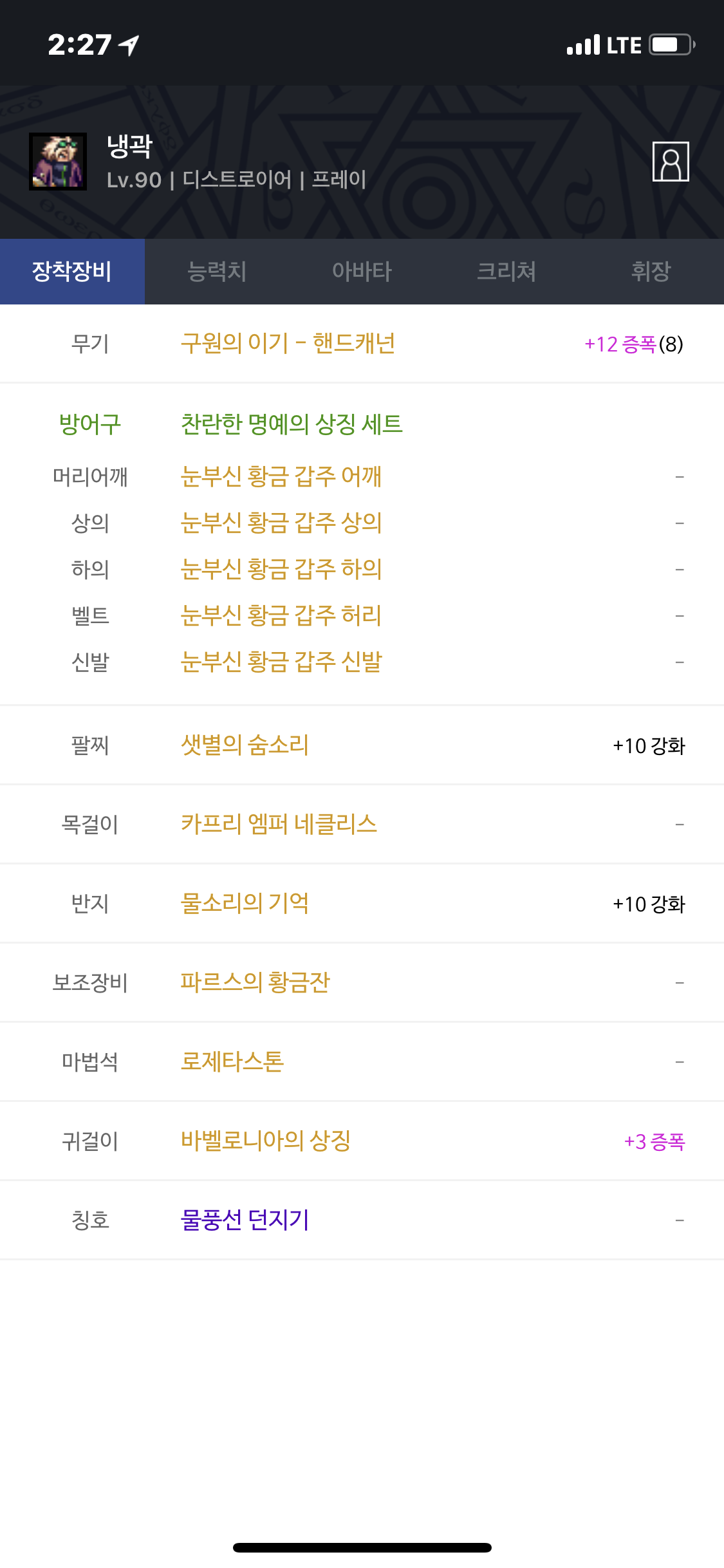Switch to the 아바타 tab
Screen dimensions: 724x1568
362,271
